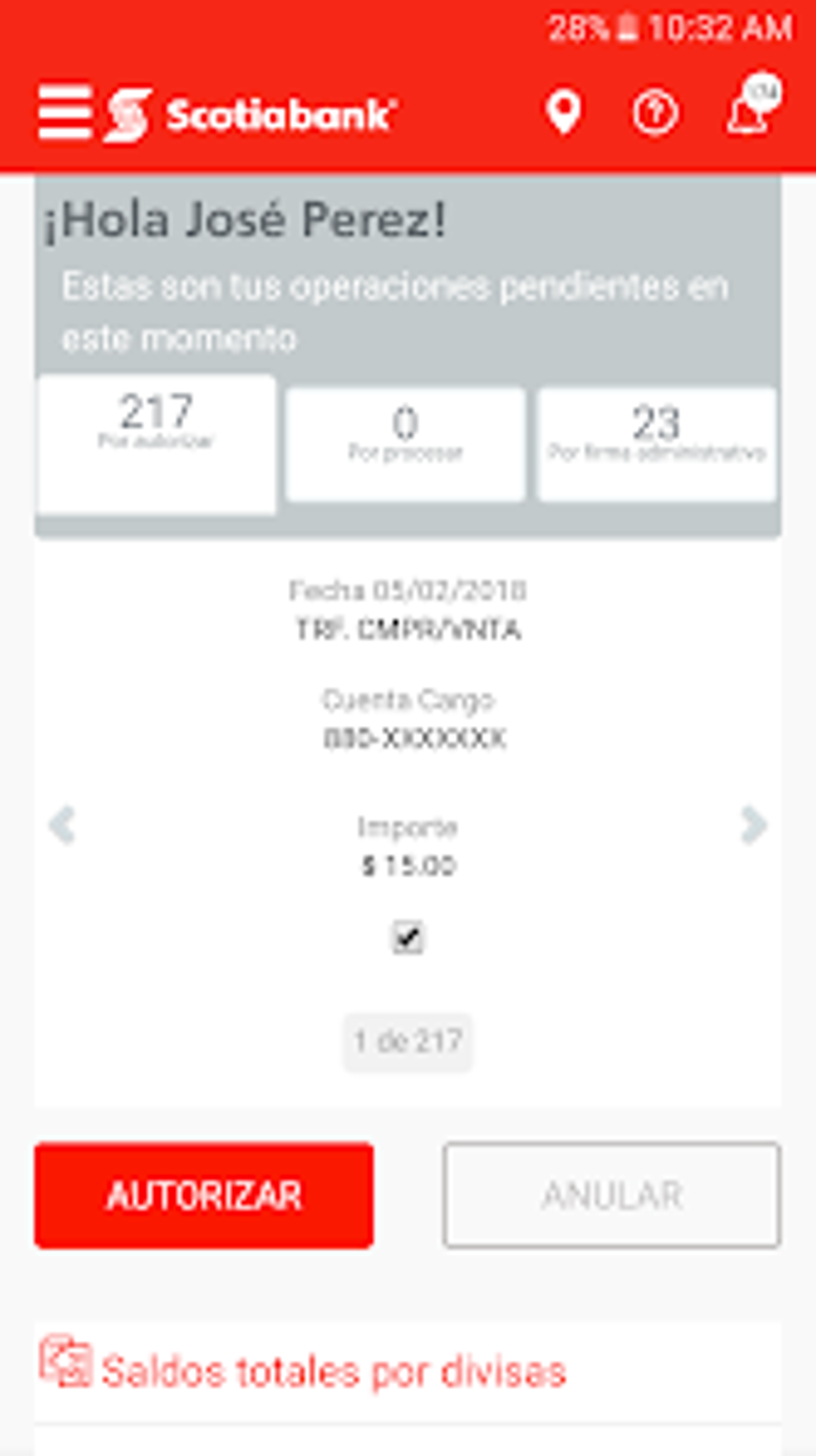Open the branch locator pin icon
816x1456 pixels.
point(565,114)
